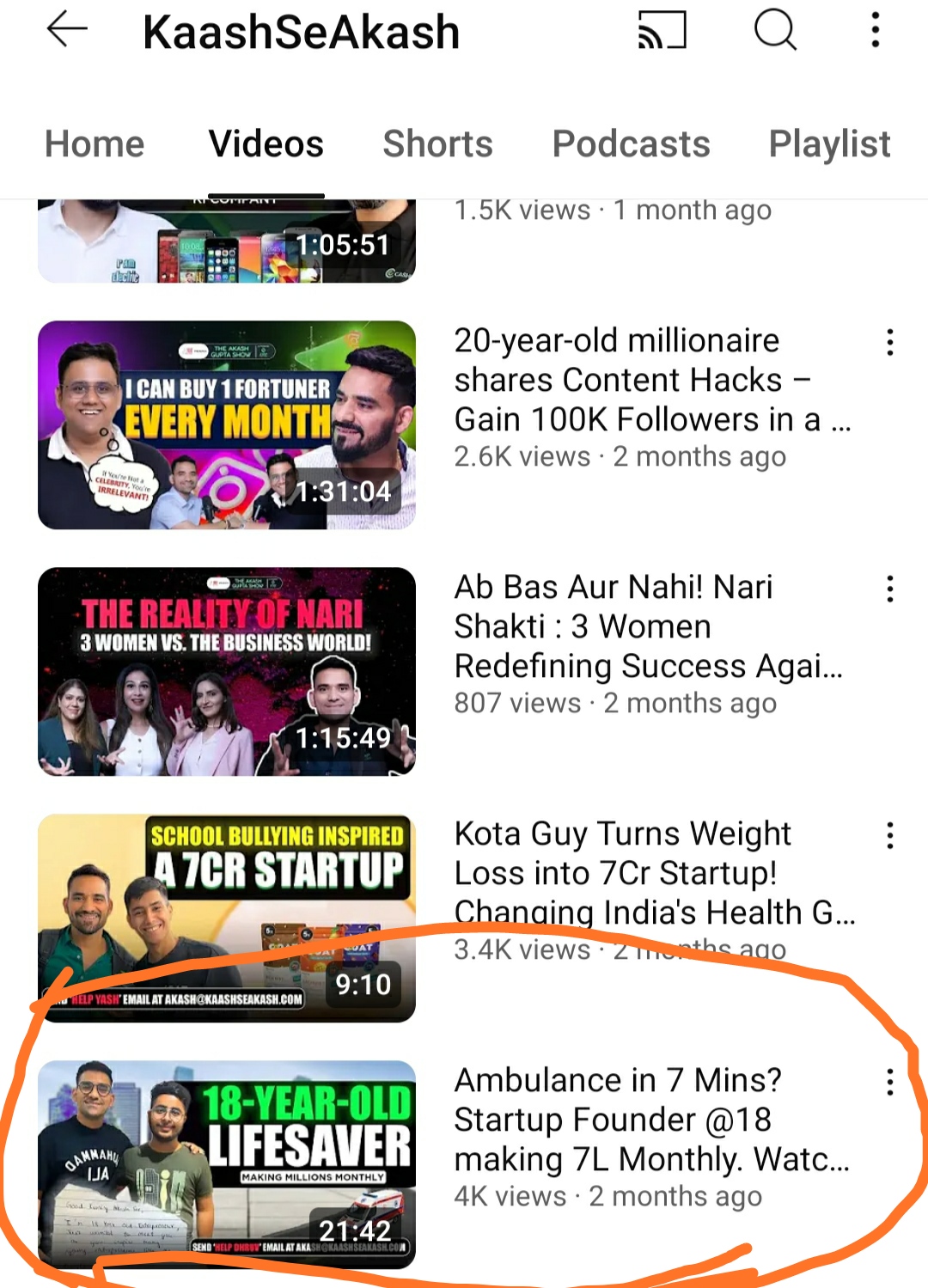Open the Podcasts tab

click(631, 144)
